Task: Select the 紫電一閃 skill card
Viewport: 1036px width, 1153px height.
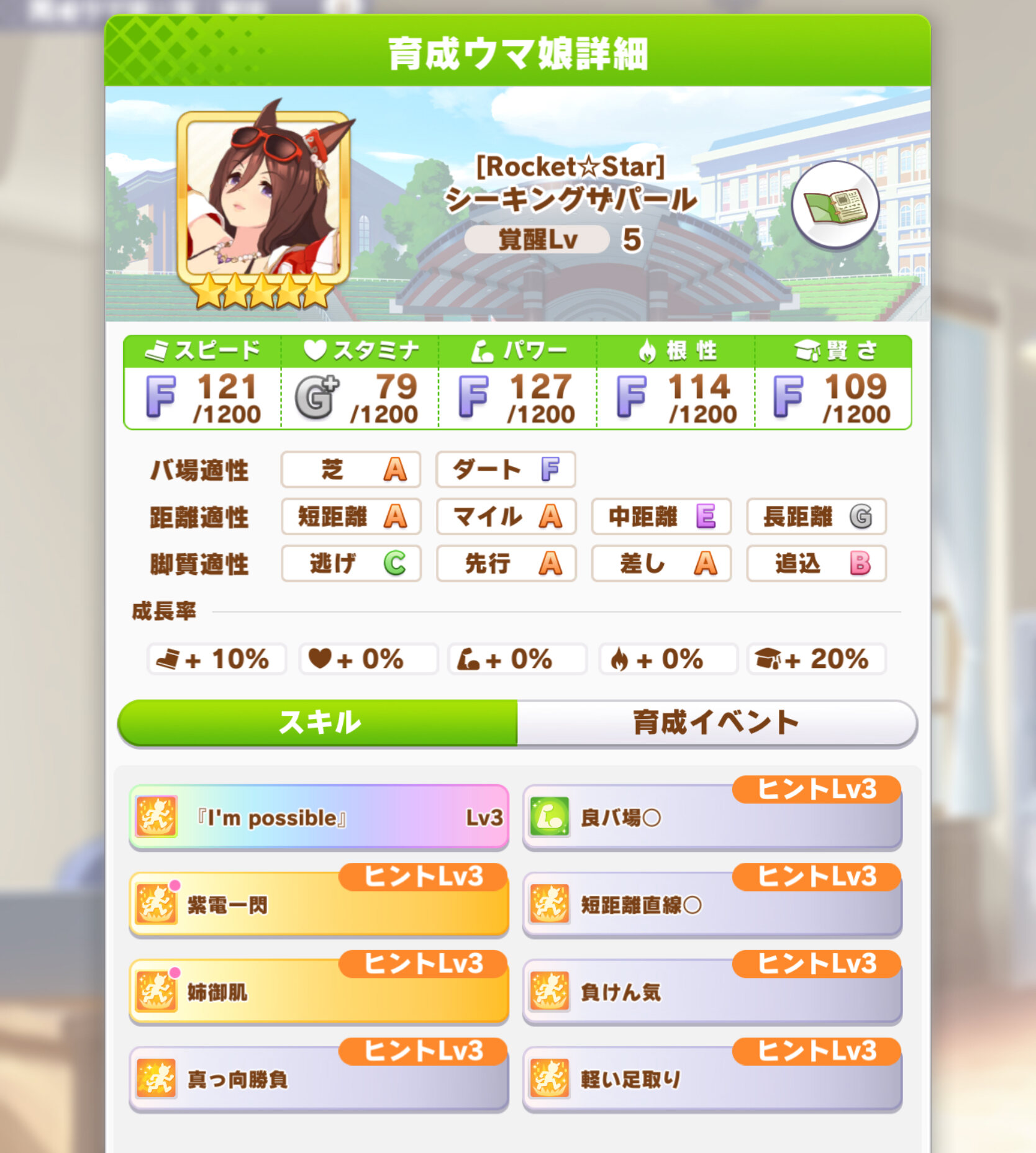Action: pyautogui.click(x=319, y=904)
